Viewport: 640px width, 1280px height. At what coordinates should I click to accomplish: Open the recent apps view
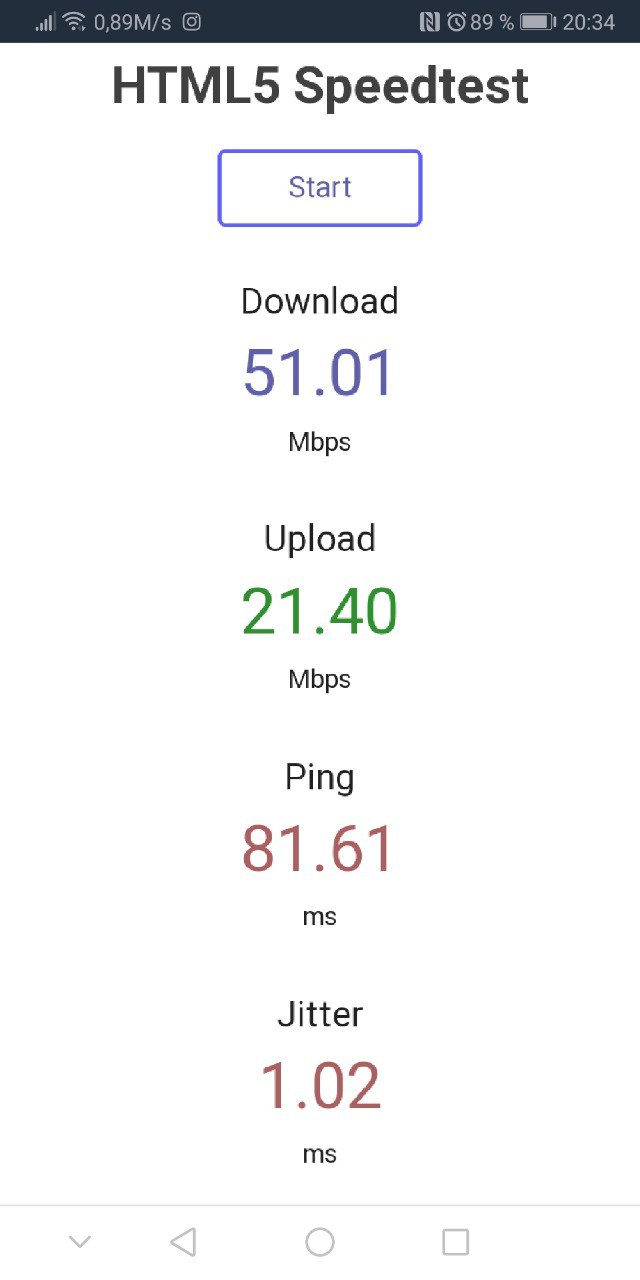[456, 1242]
